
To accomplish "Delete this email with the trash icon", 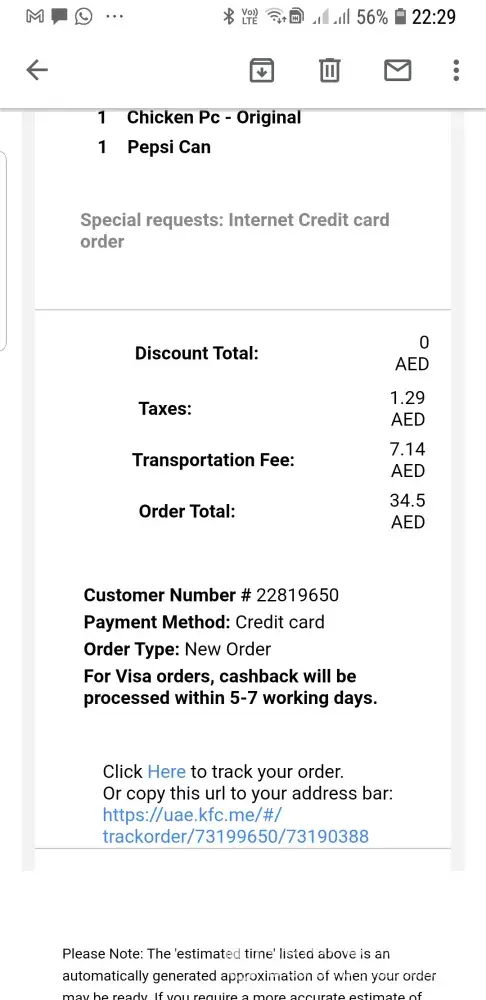I will [330, 70].
